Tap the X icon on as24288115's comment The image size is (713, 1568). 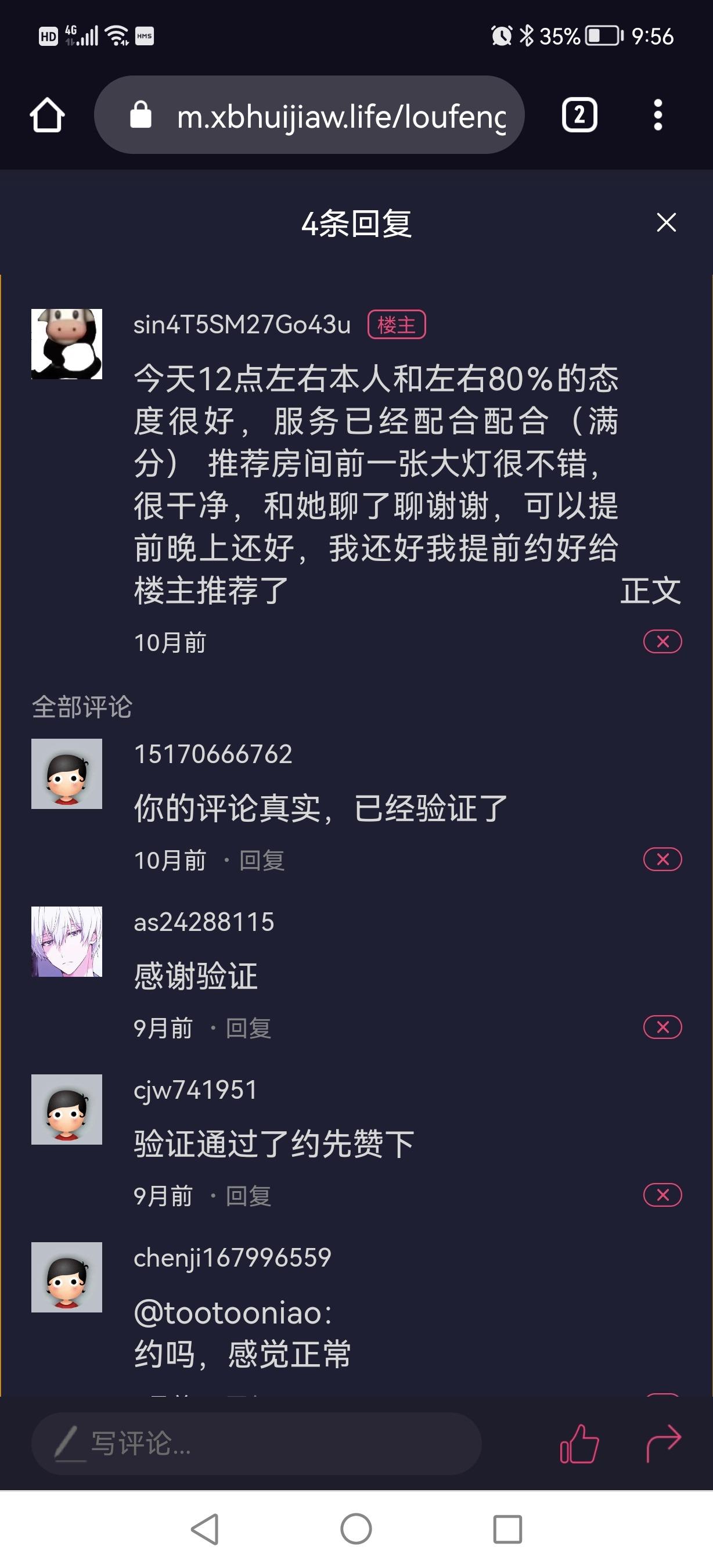662,1027
